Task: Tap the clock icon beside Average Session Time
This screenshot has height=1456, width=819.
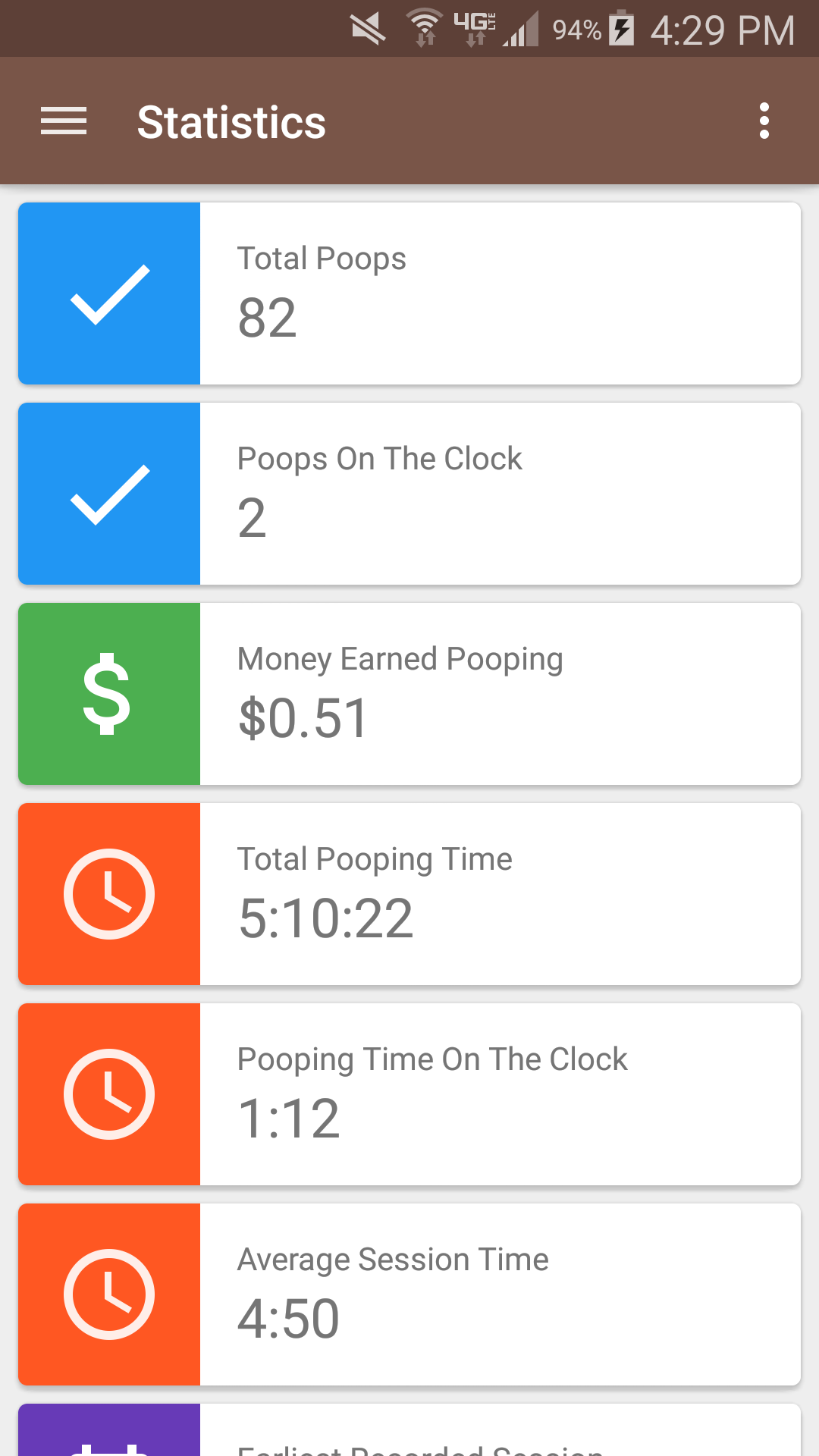Action: pos(108,1294)
